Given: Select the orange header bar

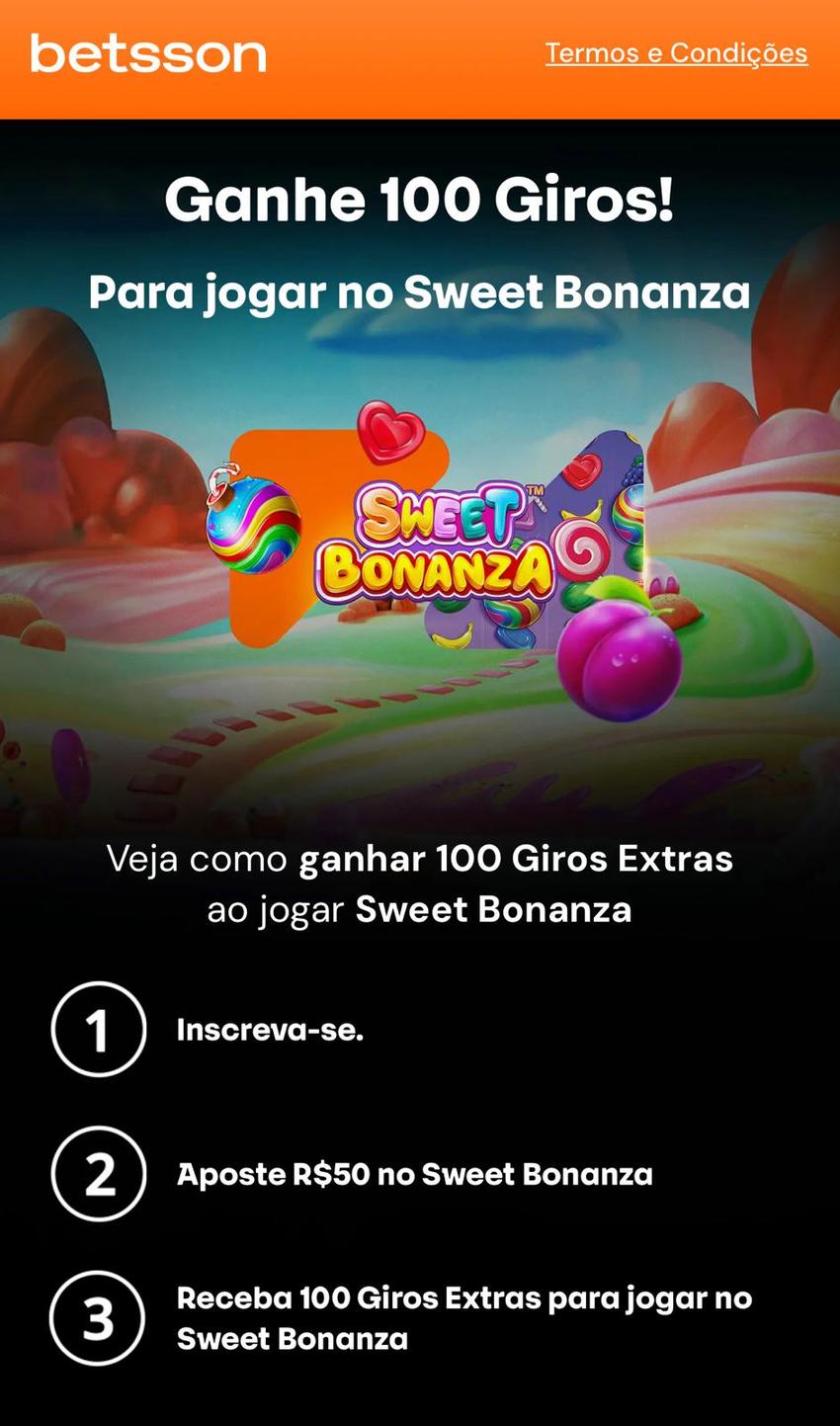Looking at the screenshot, I should (420, 56).
